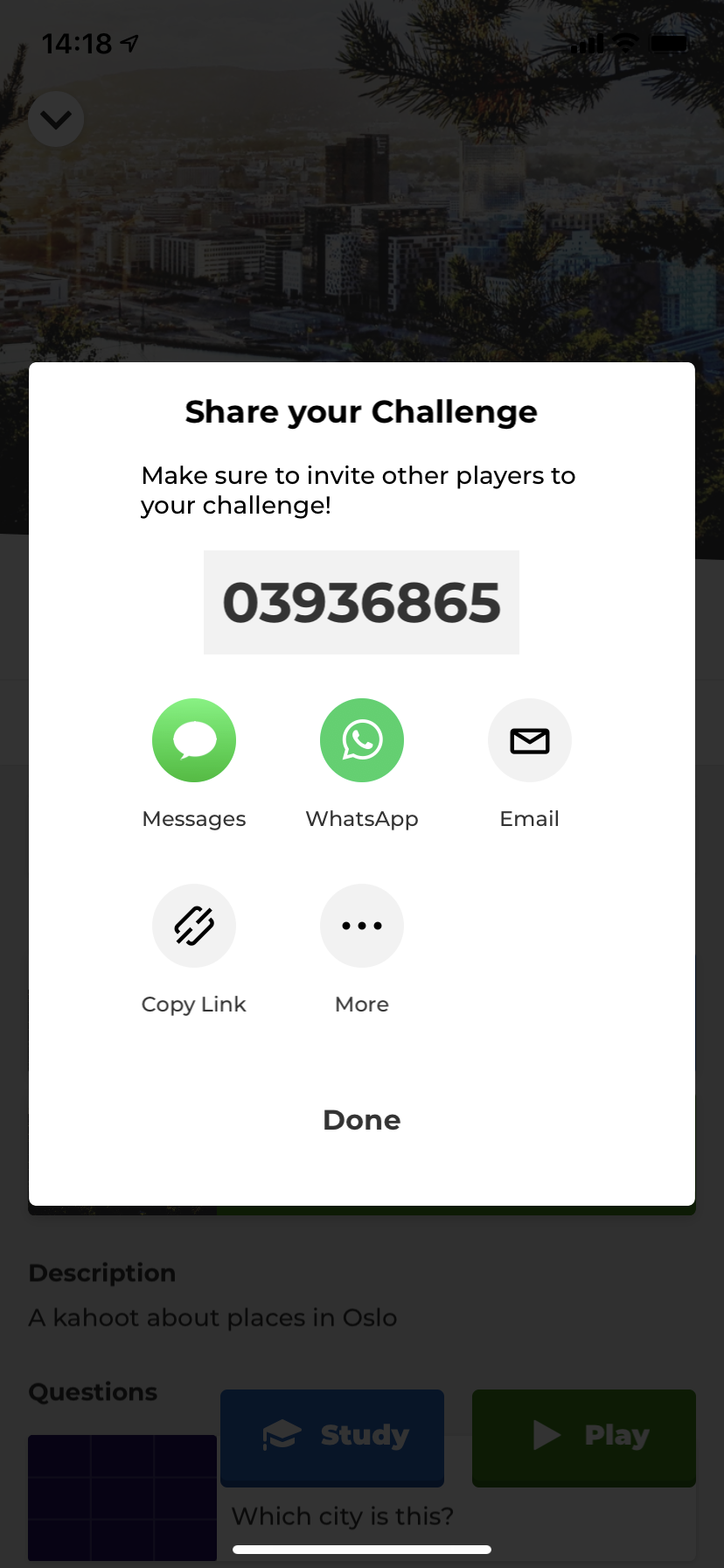This screenshot has width=724, height=1568.
Task: Share challenge through WhatsApp
Action: (x=362, y=740)
